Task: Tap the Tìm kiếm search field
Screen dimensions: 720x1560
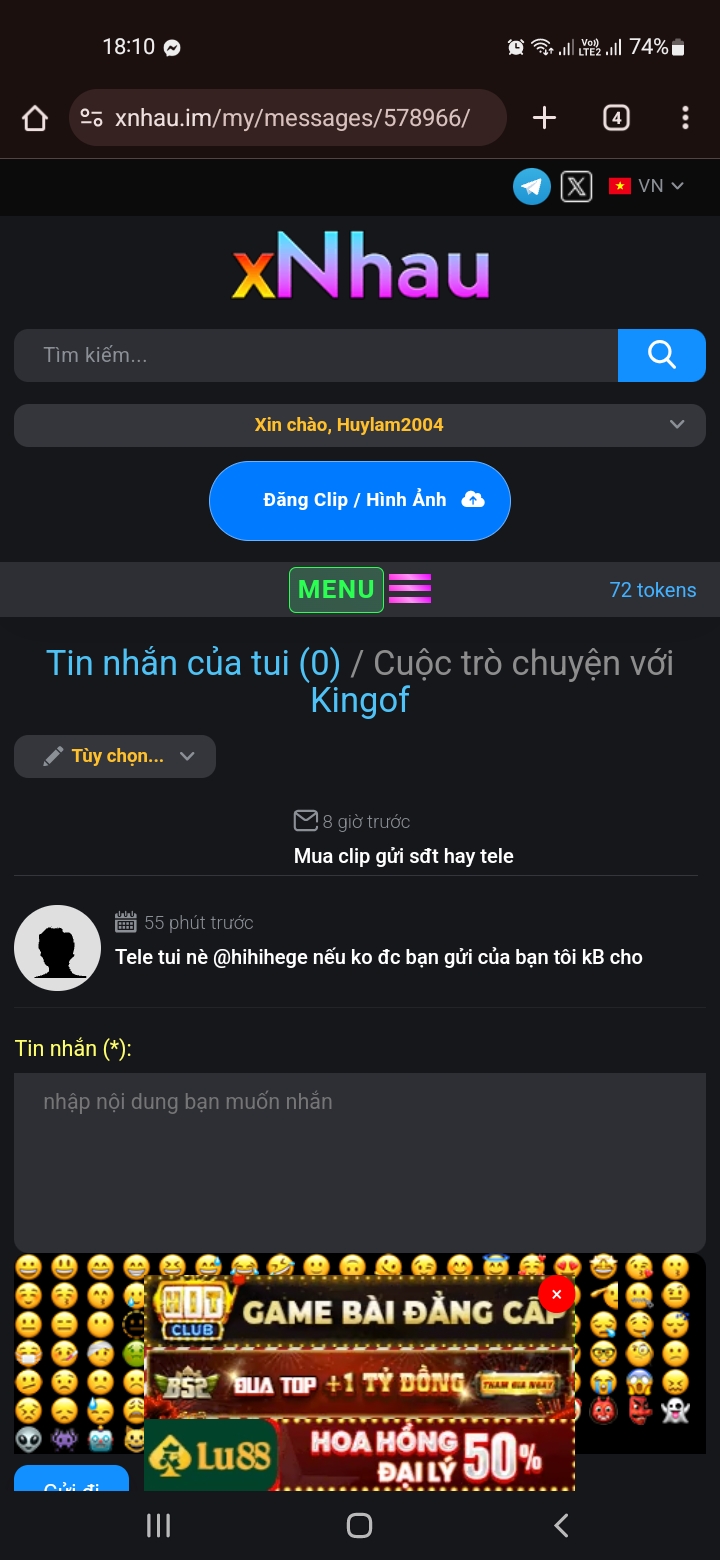Action: pyautogui.click(x=315, y=355)
